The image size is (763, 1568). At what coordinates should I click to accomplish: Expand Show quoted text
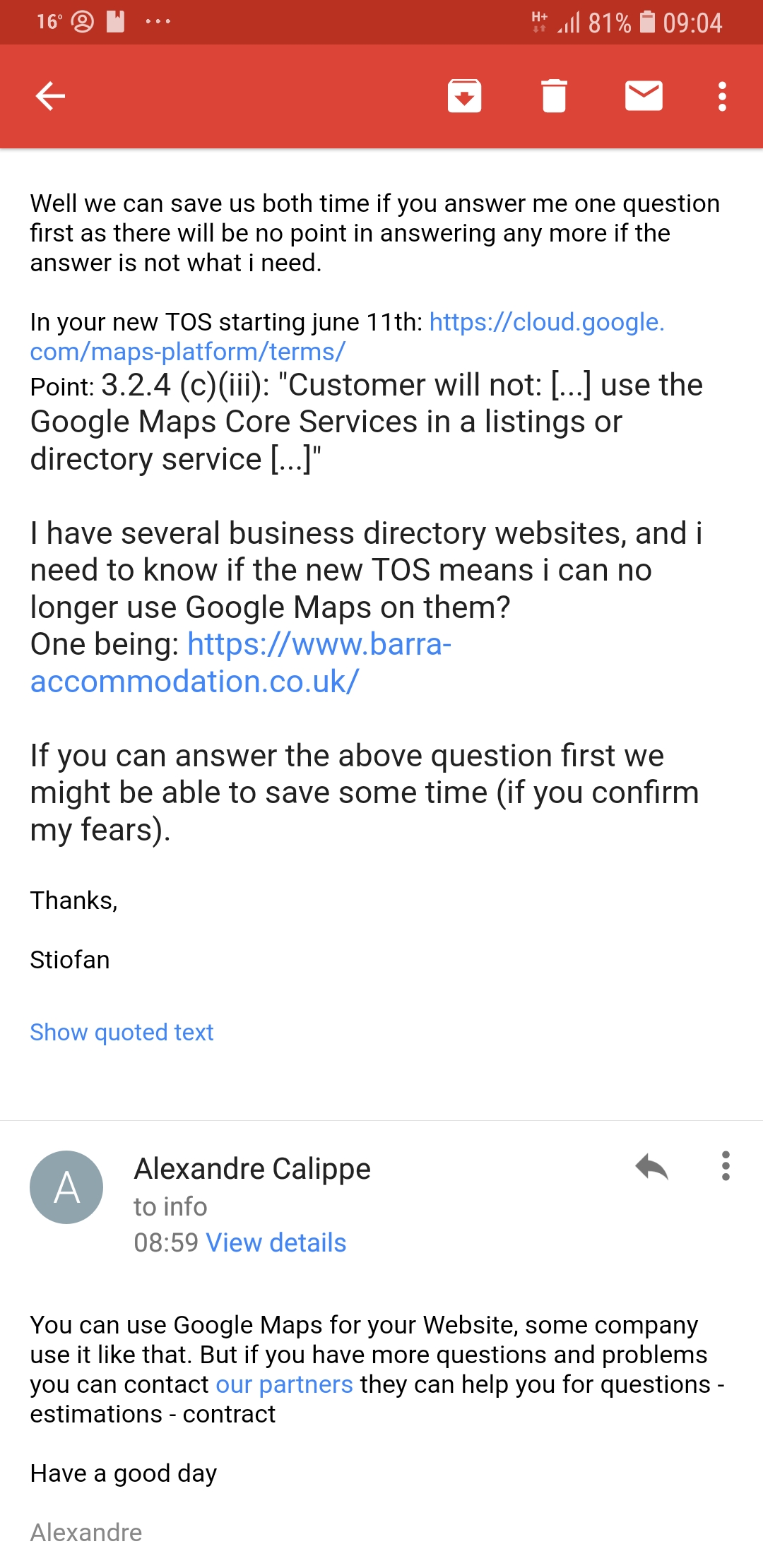click(122, 1032)
